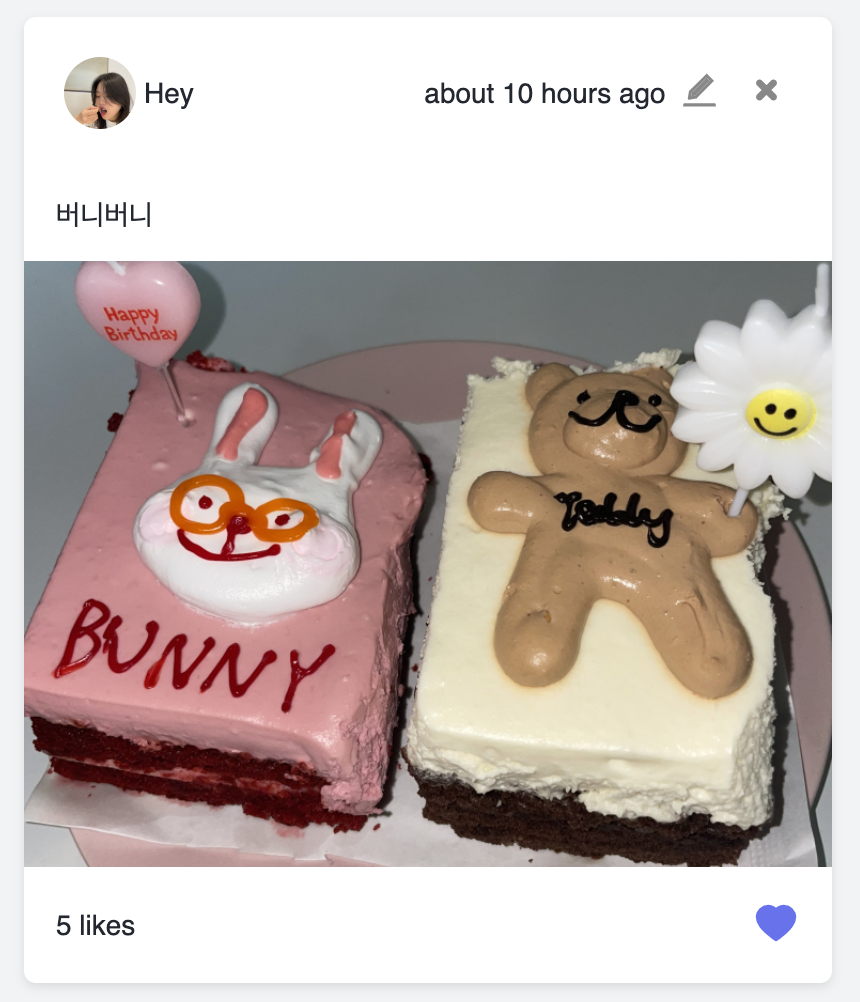Image resolution: width=860 pixels, height=1002 pixels.
Task: Tap the purple heart to unlike
Action: pyautogui.click(x=775, y=923)
